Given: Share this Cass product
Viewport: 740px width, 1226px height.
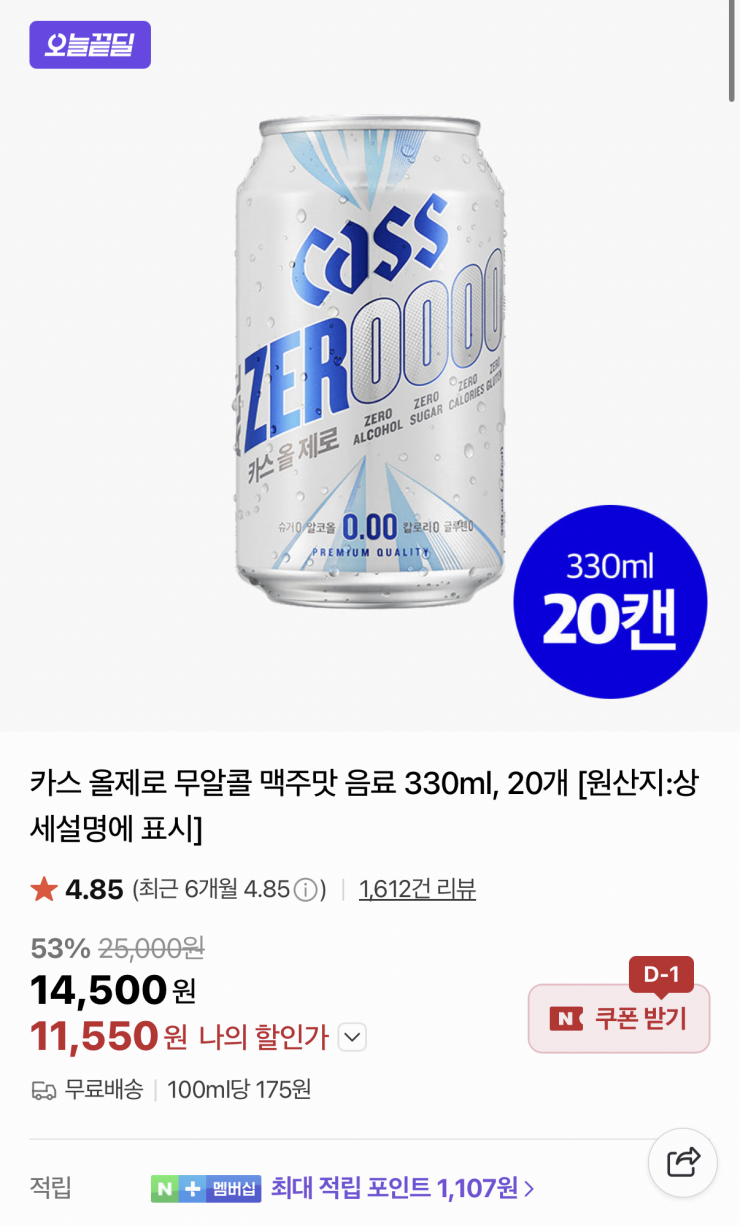Looking at the screenshot, I should [683, 1163].
